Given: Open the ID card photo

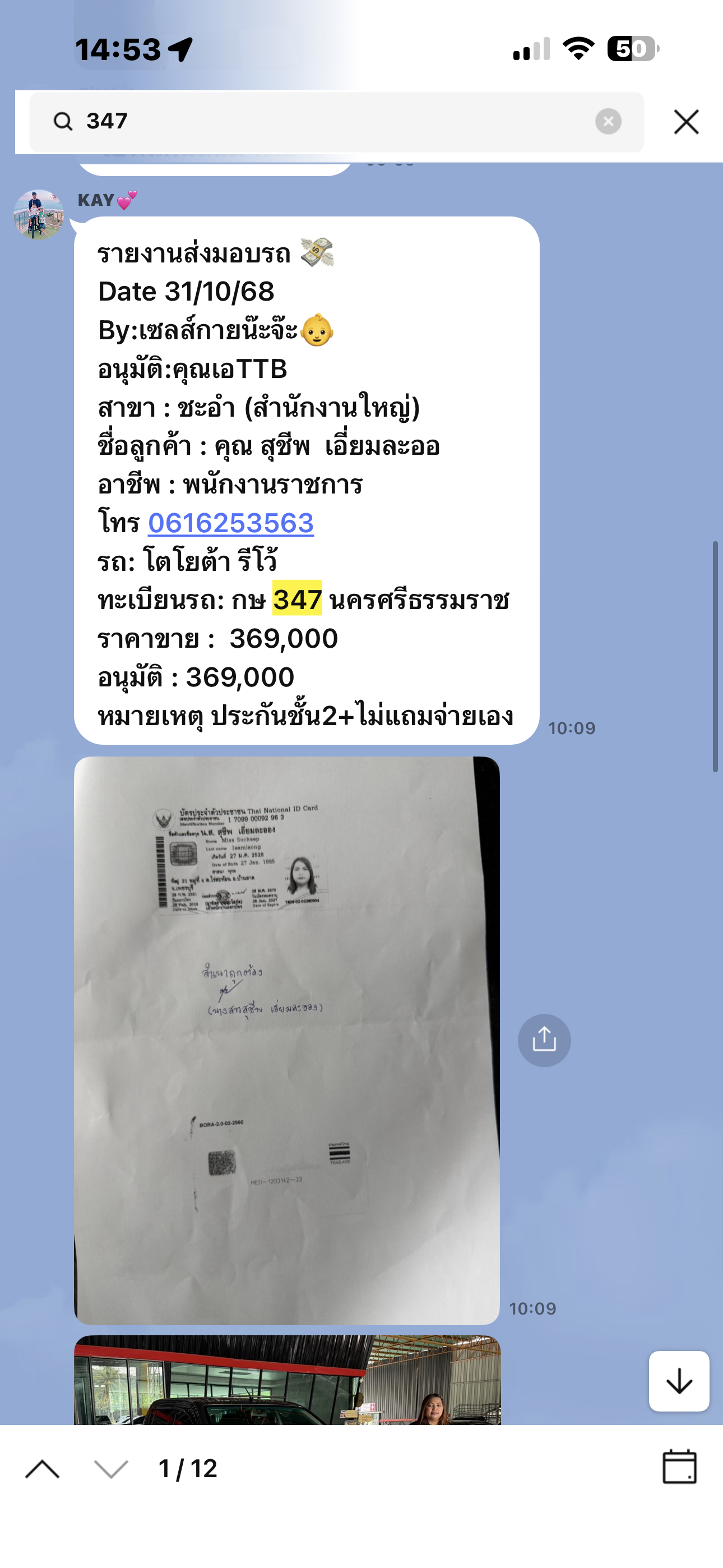Looking at the screenshot, I should [286, 1040].
